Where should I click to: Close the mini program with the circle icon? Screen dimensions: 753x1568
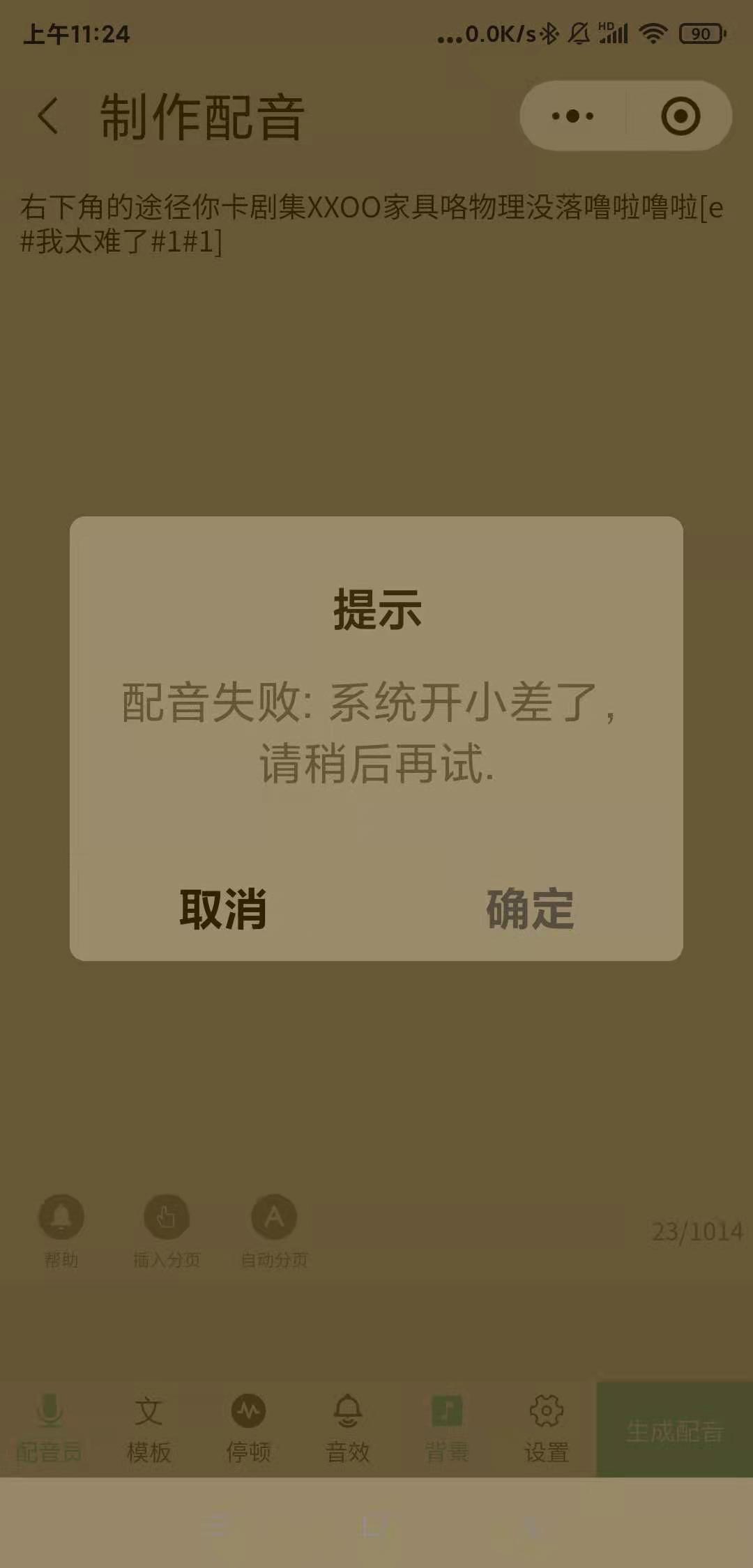tap(680, 116)
